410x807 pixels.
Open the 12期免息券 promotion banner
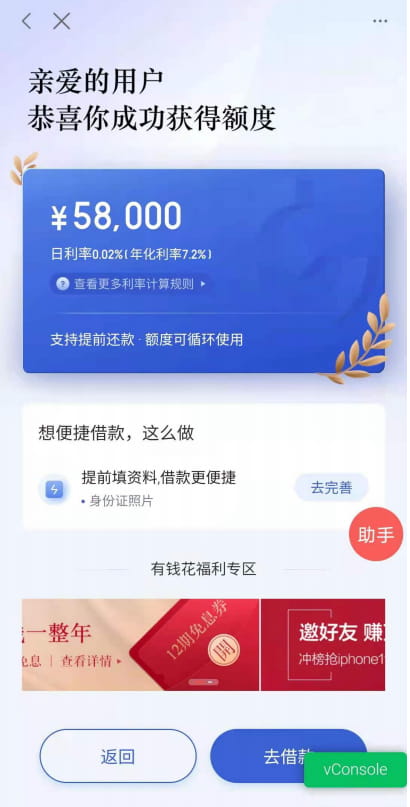(x=140, y=644)
